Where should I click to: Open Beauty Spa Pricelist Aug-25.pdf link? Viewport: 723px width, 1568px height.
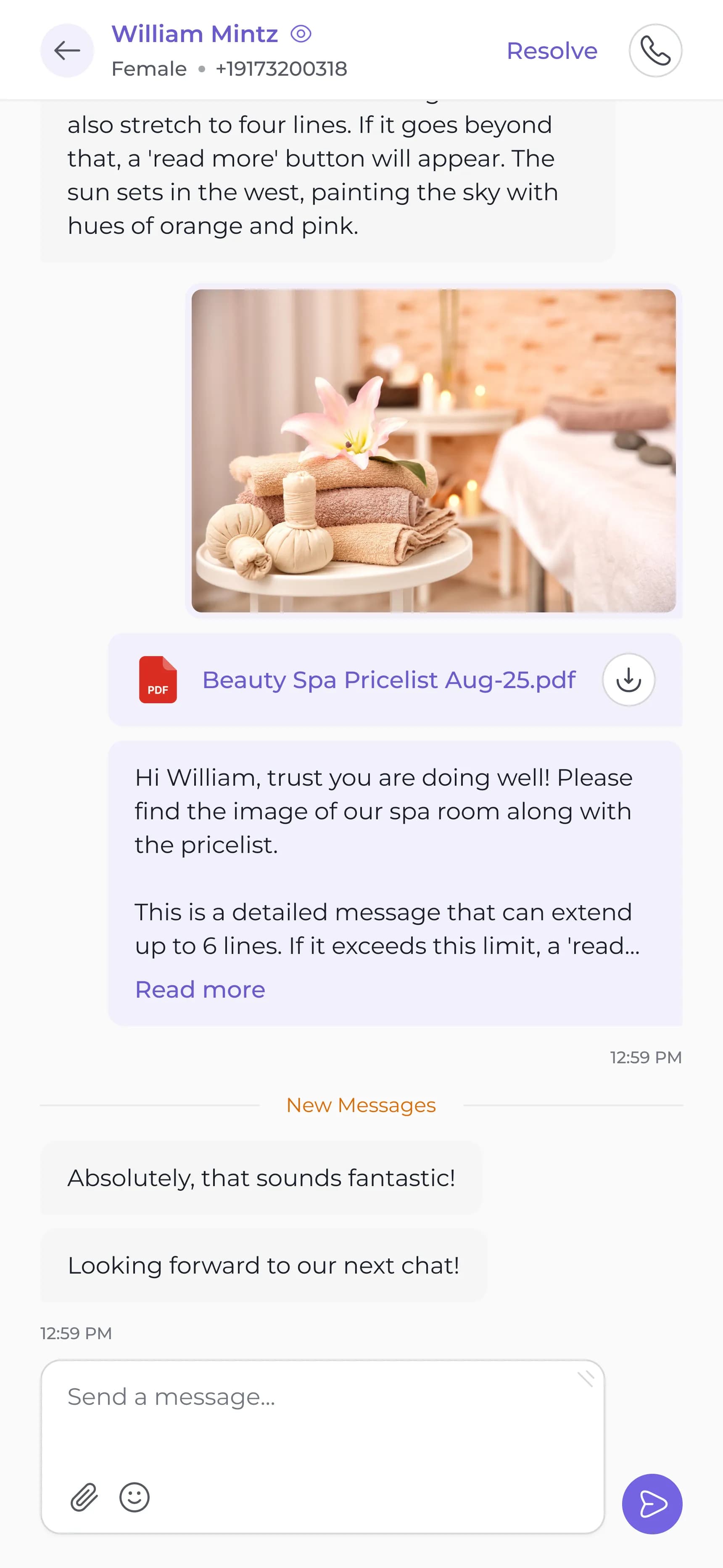[x=389, y=680]
